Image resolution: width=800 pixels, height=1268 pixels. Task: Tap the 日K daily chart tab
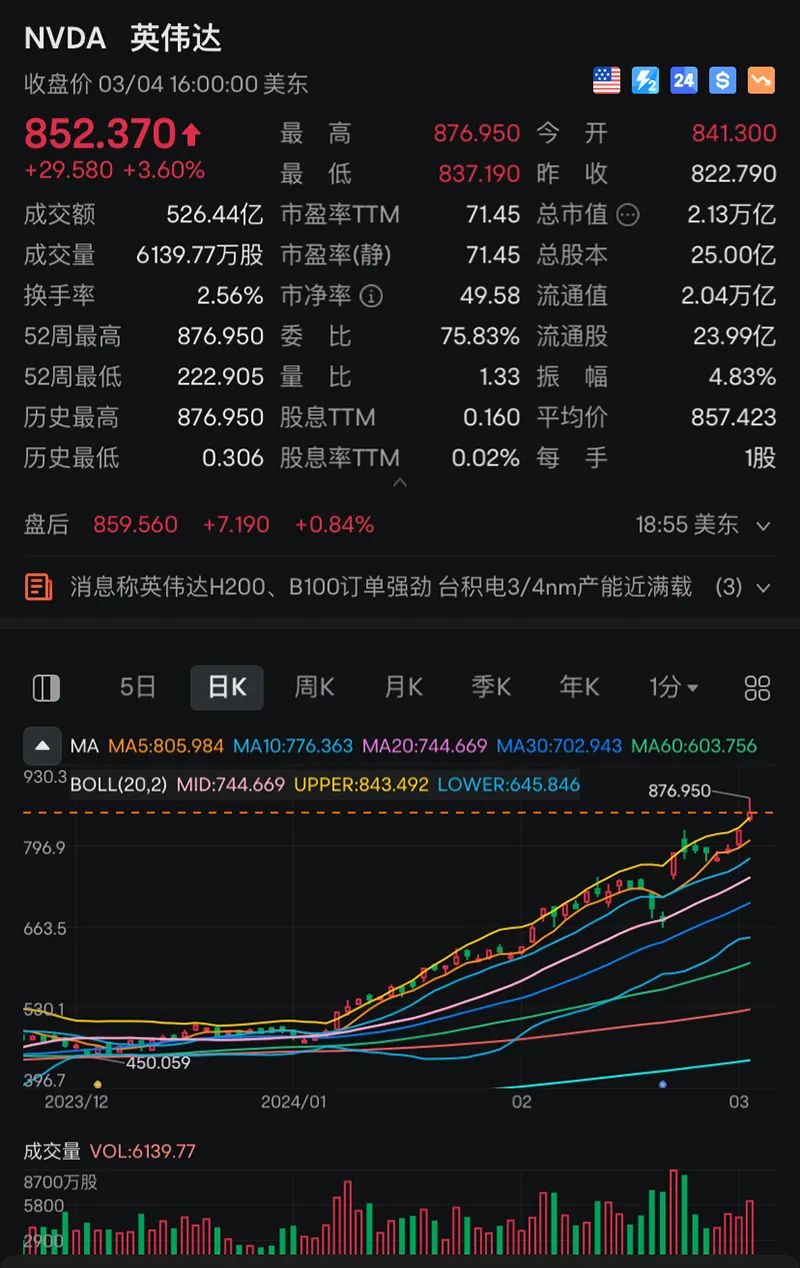click(226, 688)
